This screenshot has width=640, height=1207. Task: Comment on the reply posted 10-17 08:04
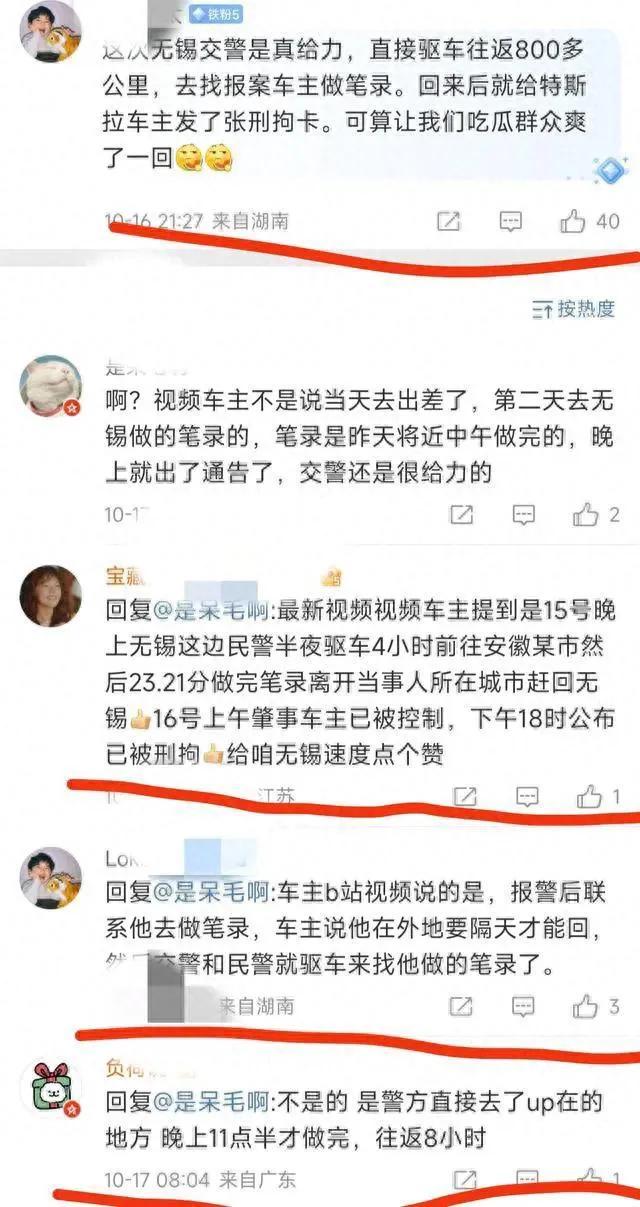point(527,1179)
